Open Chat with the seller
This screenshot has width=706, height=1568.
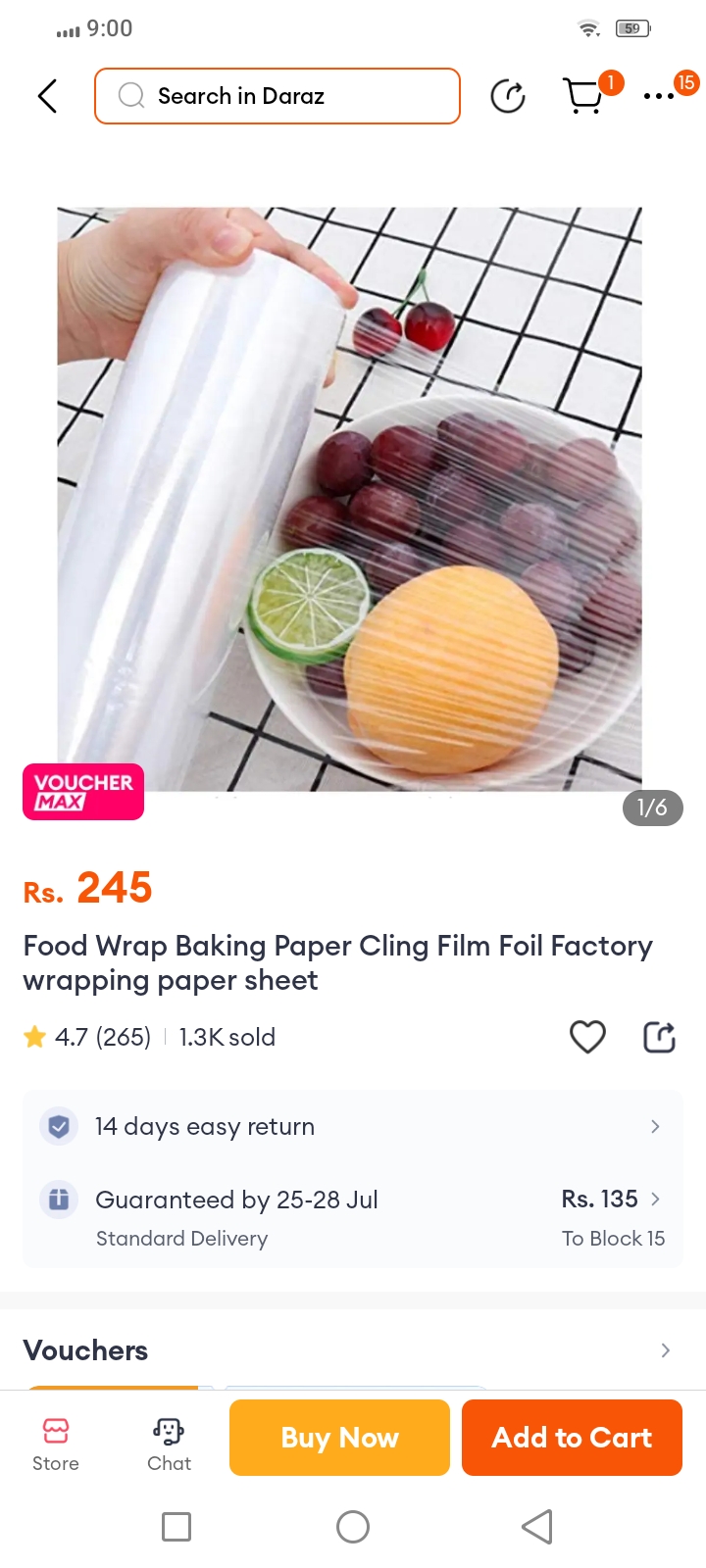[169, 1443]
